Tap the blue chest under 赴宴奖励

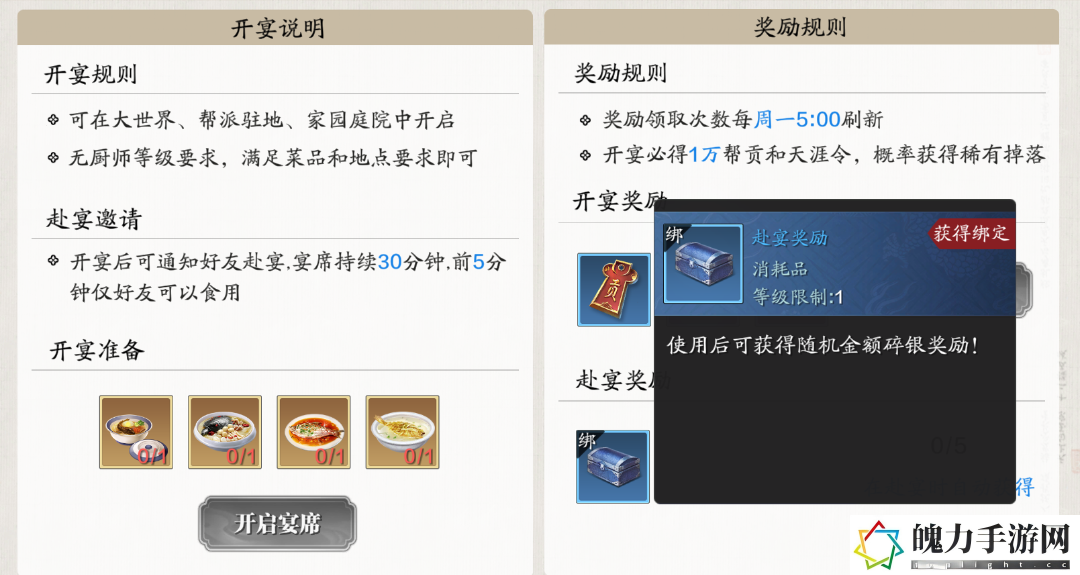[x=613, y=467]
